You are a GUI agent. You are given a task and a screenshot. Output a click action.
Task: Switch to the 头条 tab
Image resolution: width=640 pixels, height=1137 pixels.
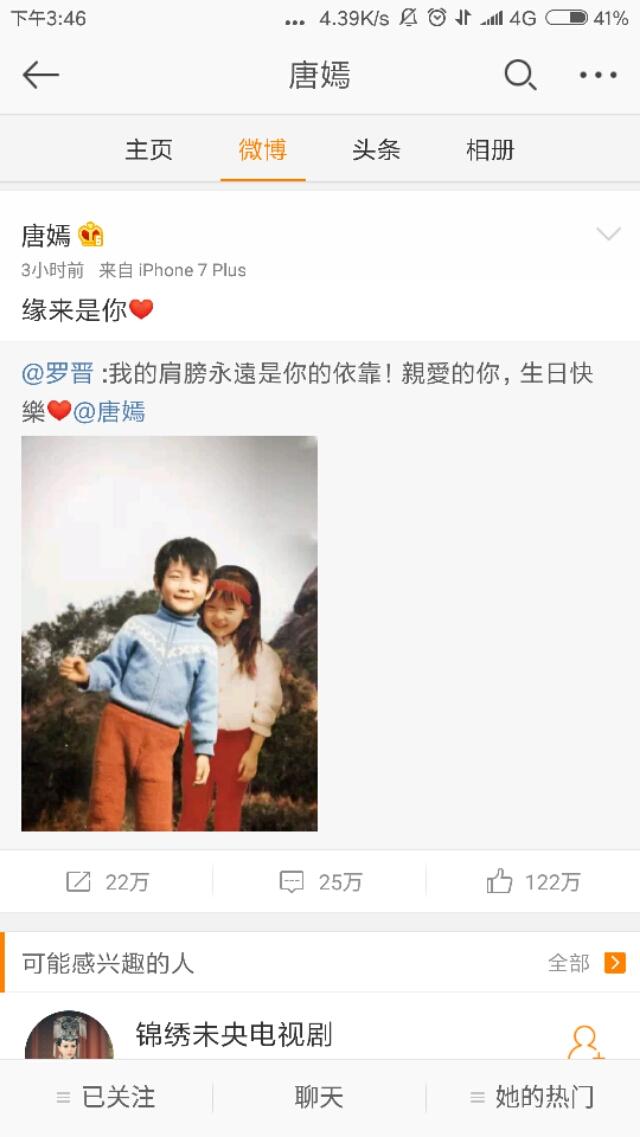(x=376, y=150)
